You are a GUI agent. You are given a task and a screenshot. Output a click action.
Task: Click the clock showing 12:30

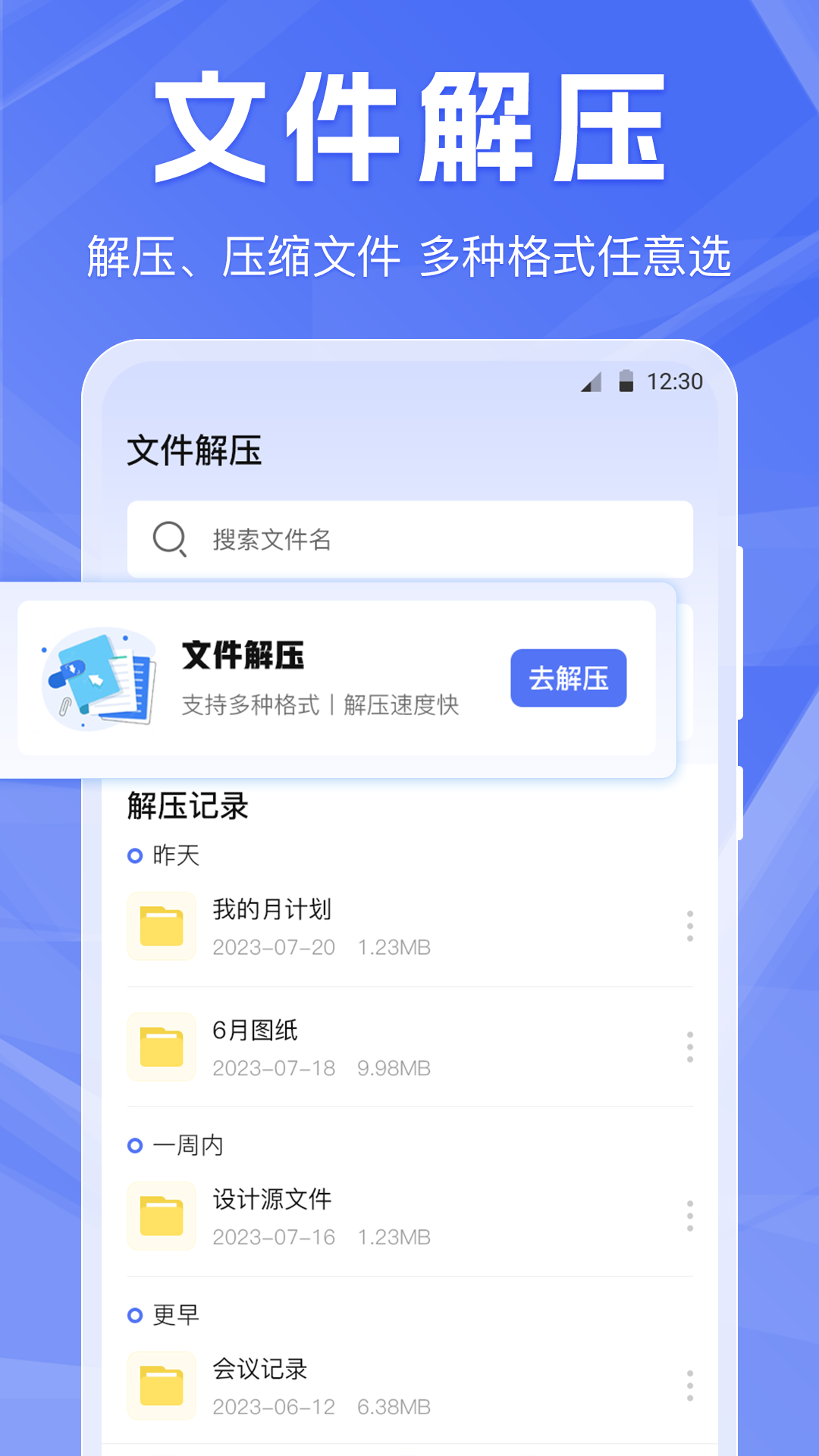(673, 383)
